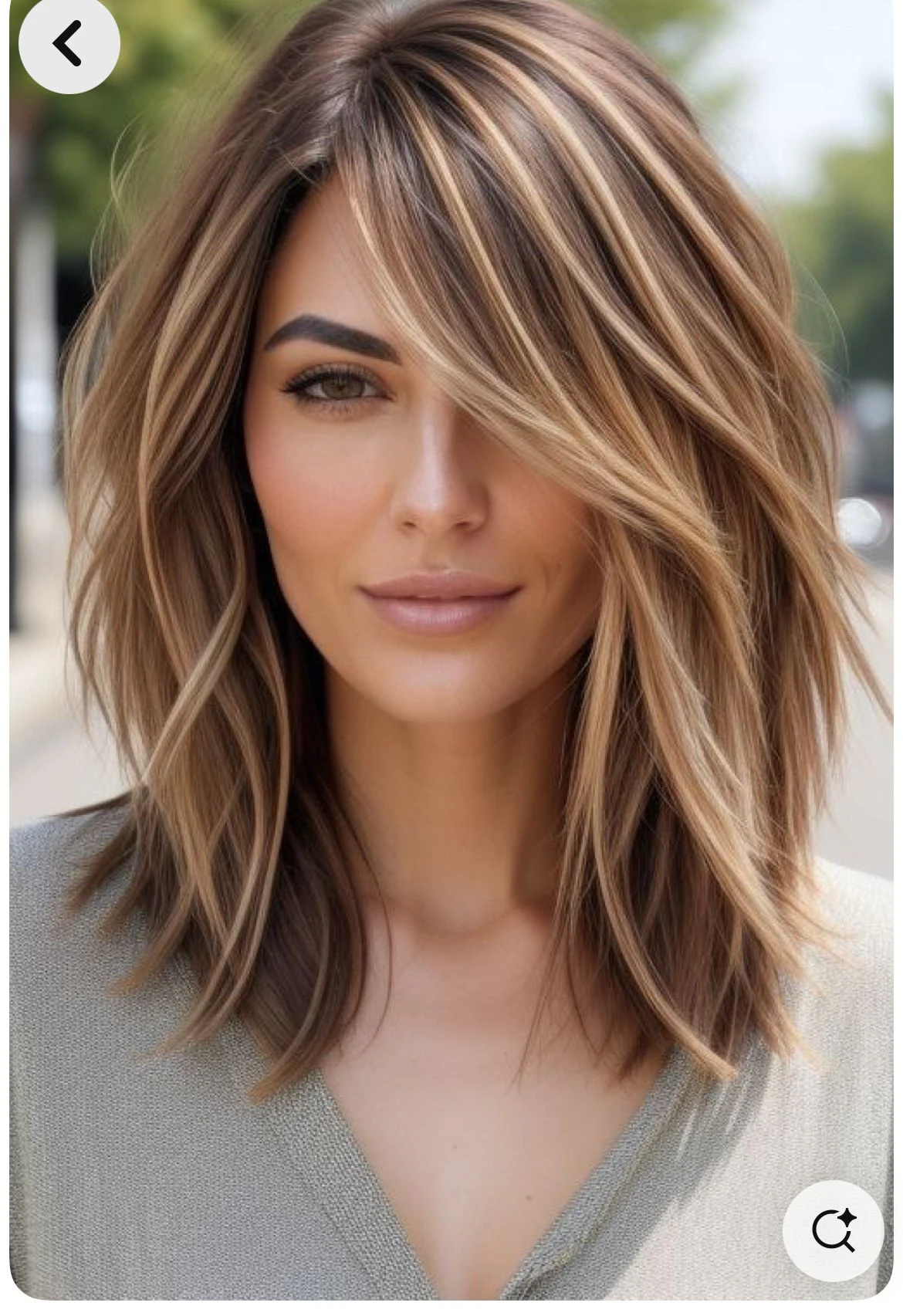Open the visual search lens button
The height and width of the screenshot is (1316, 903).
[833, 1230]
